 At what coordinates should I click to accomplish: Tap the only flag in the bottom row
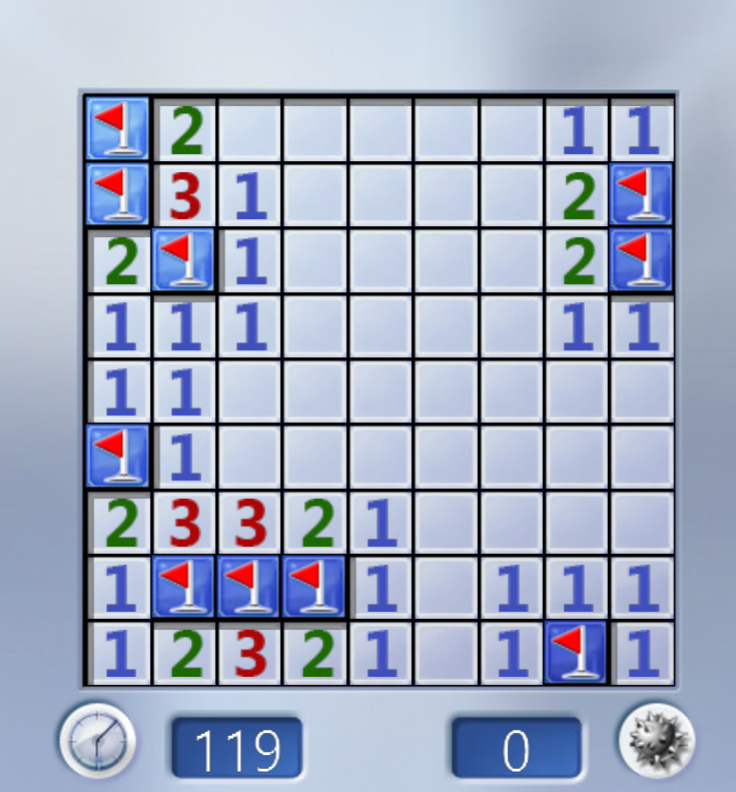point(577,652)
